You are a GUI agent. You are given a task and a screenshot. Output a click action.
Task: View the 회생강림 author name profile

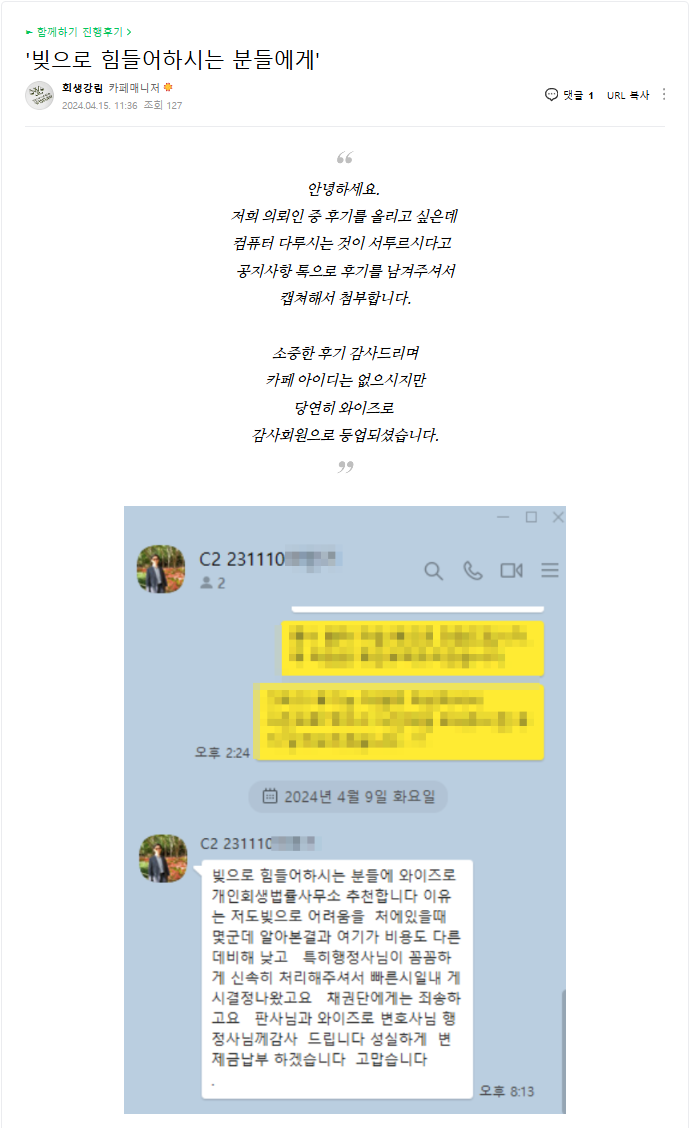coord(83,88)
